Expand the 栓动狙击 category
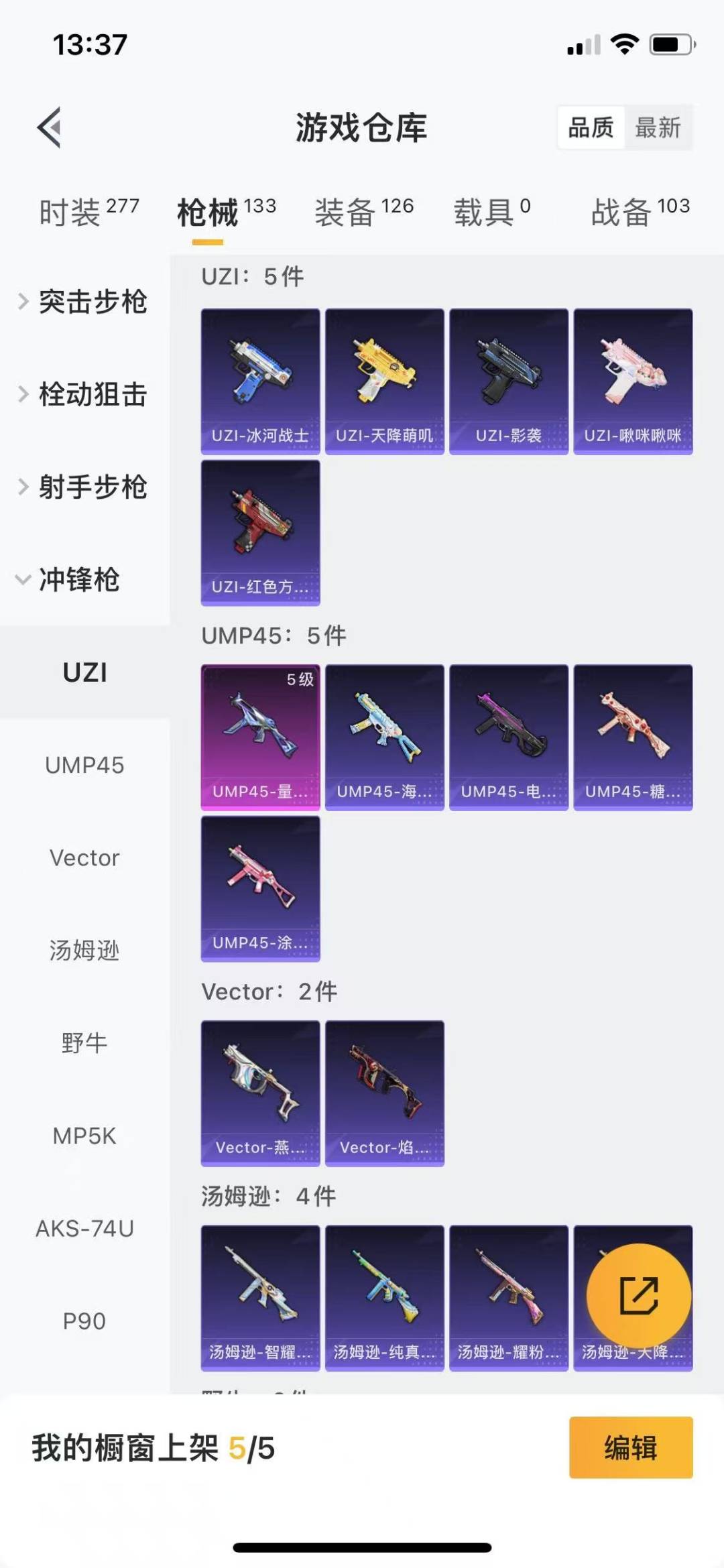The width and height of the screenshot is (724, 1568). 84,394
